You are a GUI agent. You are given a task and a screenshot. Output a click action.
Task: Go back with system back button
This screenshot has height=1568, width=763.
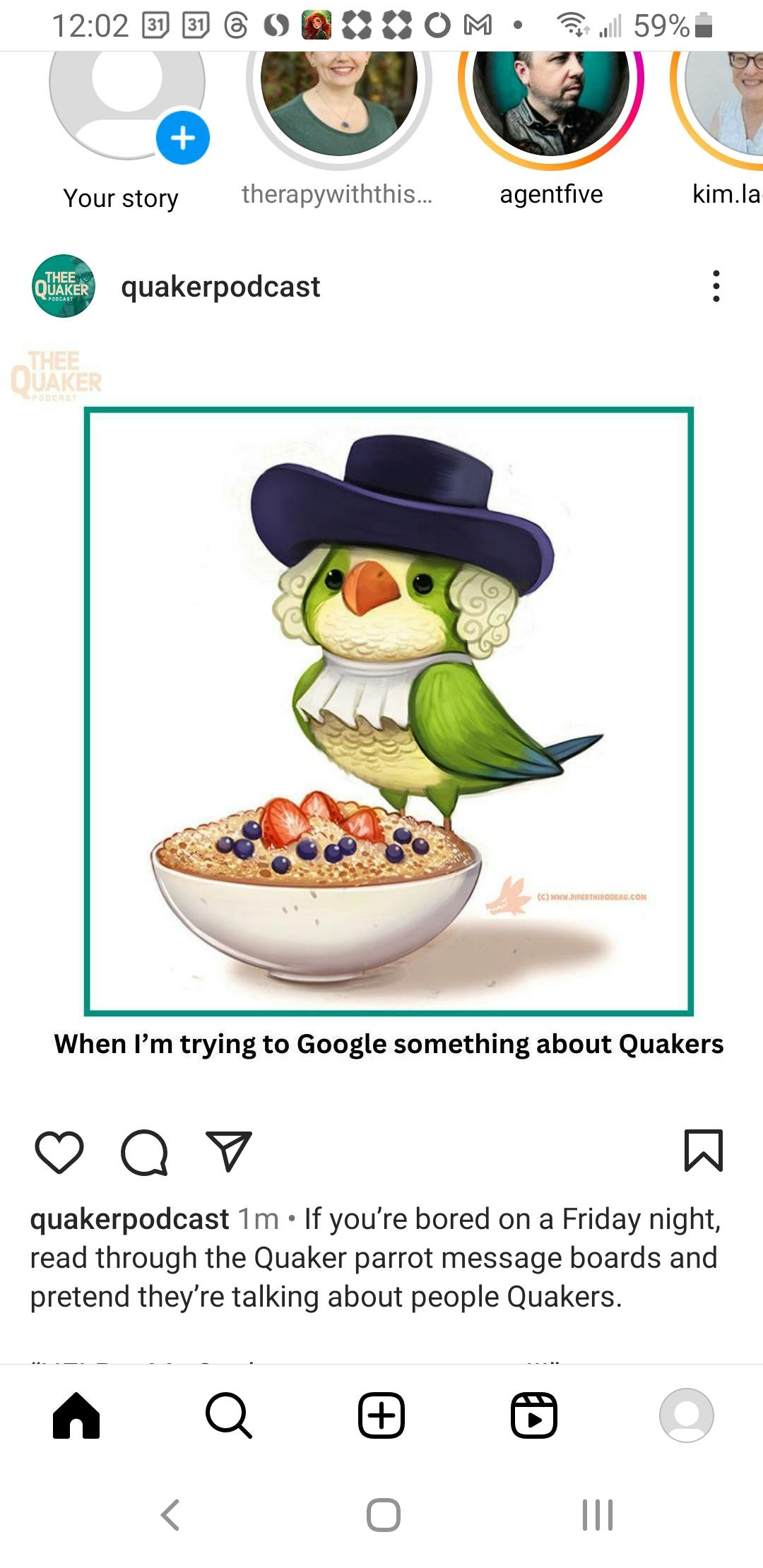(170, 1515)
